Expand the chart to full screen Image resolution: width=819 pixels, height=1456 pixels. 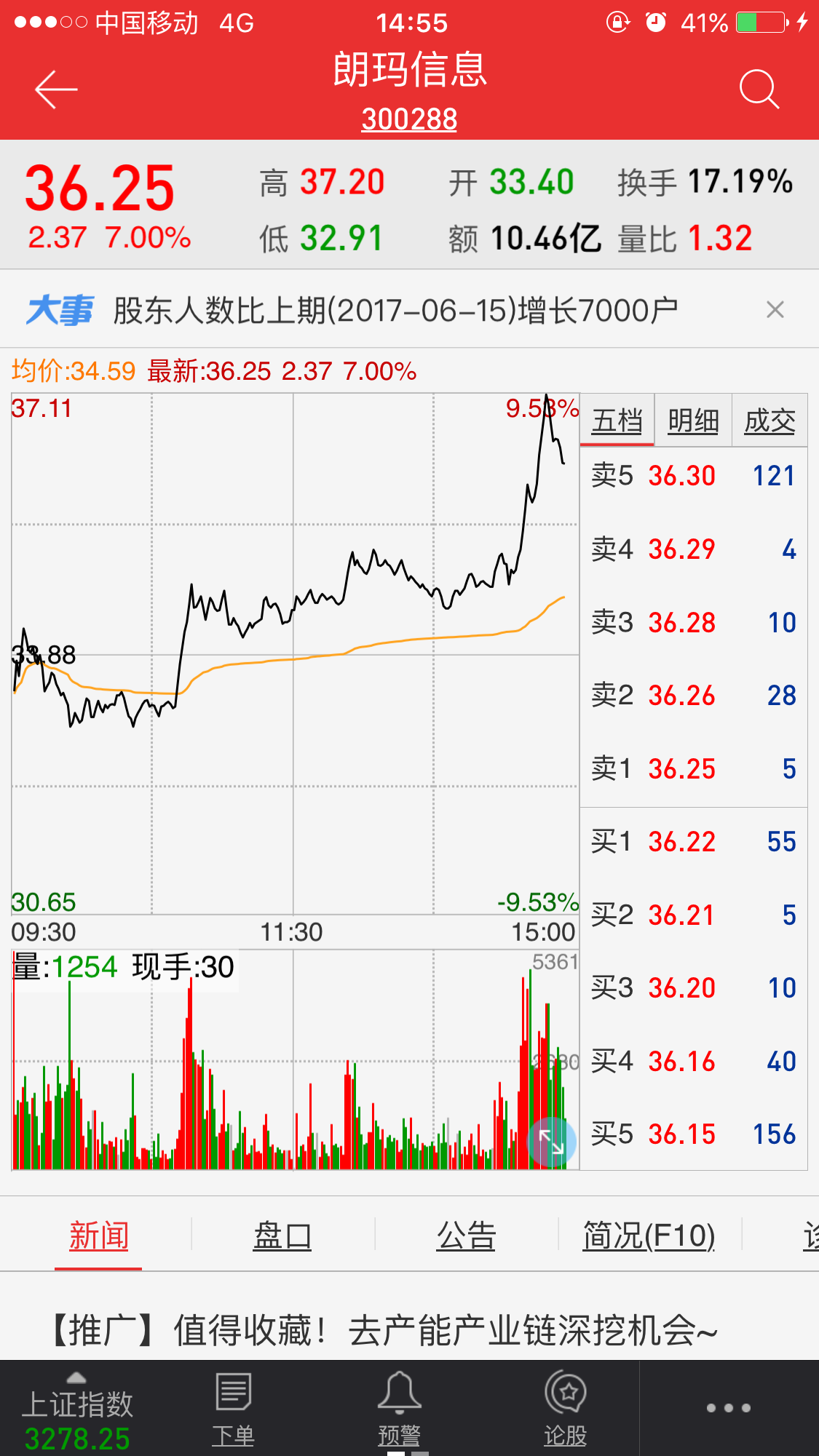coord(551,1142)
